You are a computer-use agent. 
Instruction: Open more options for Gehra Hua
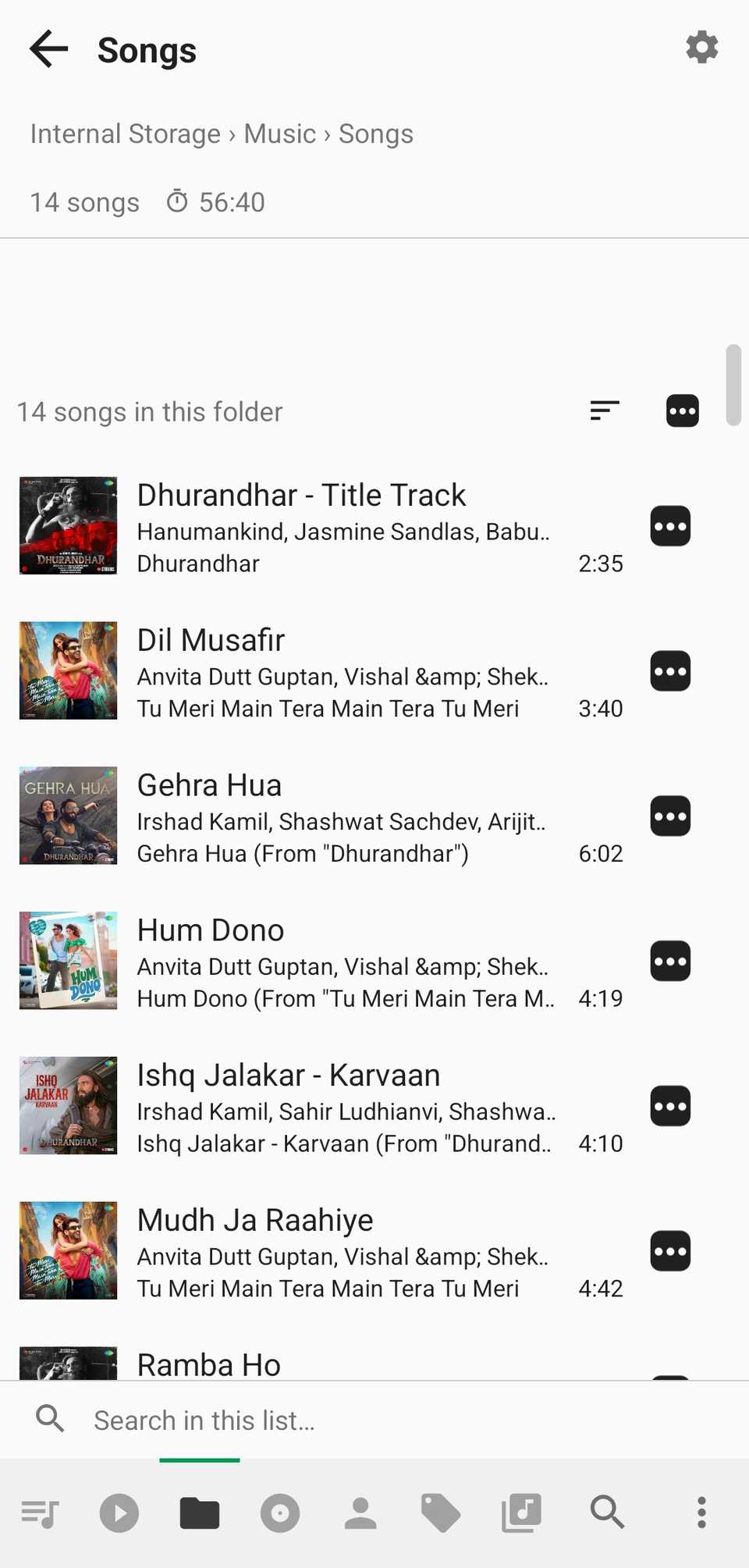tap(670, 816)
